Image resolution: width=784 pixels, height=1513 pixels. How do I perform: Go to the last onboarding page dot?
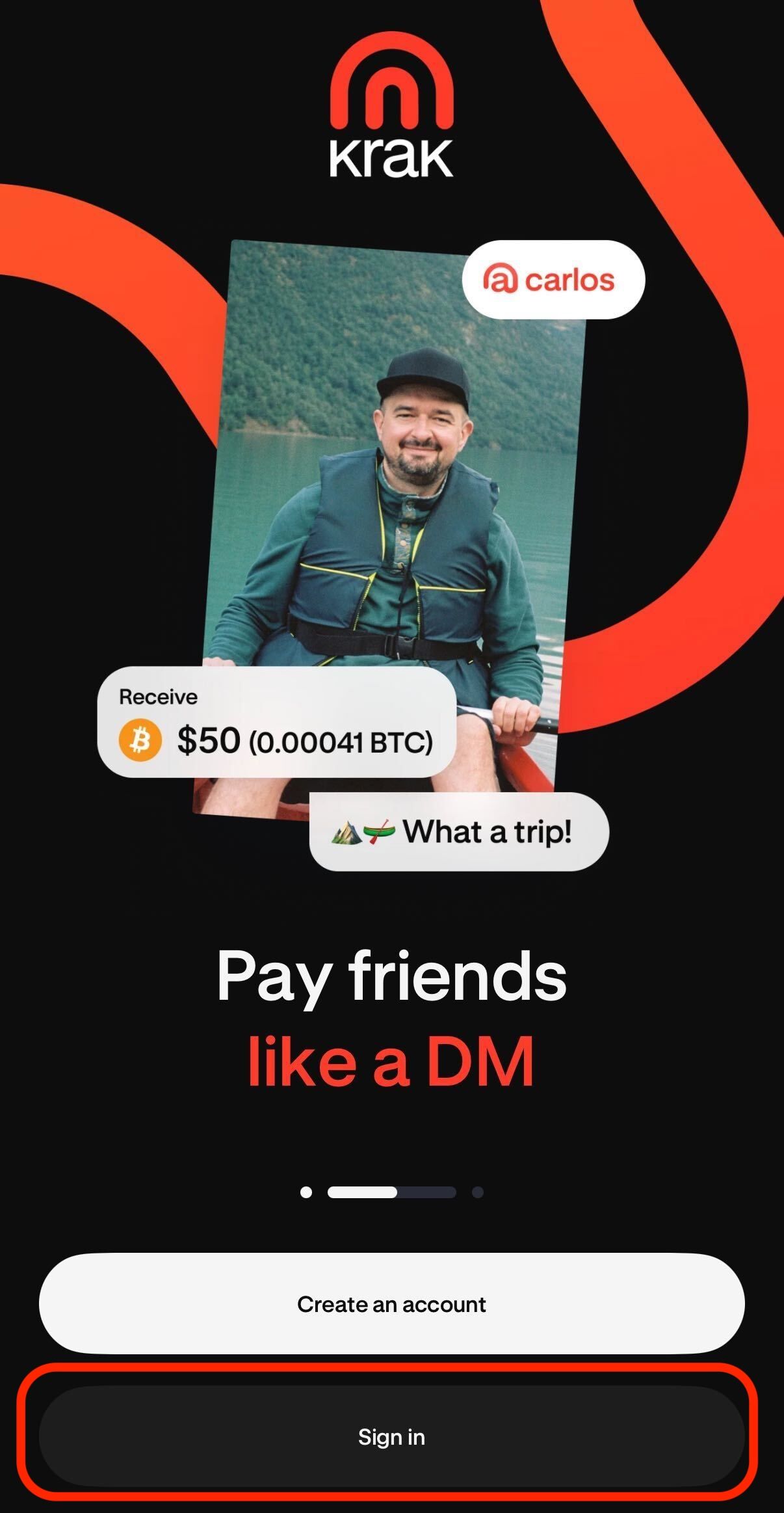click(478, 1192)
